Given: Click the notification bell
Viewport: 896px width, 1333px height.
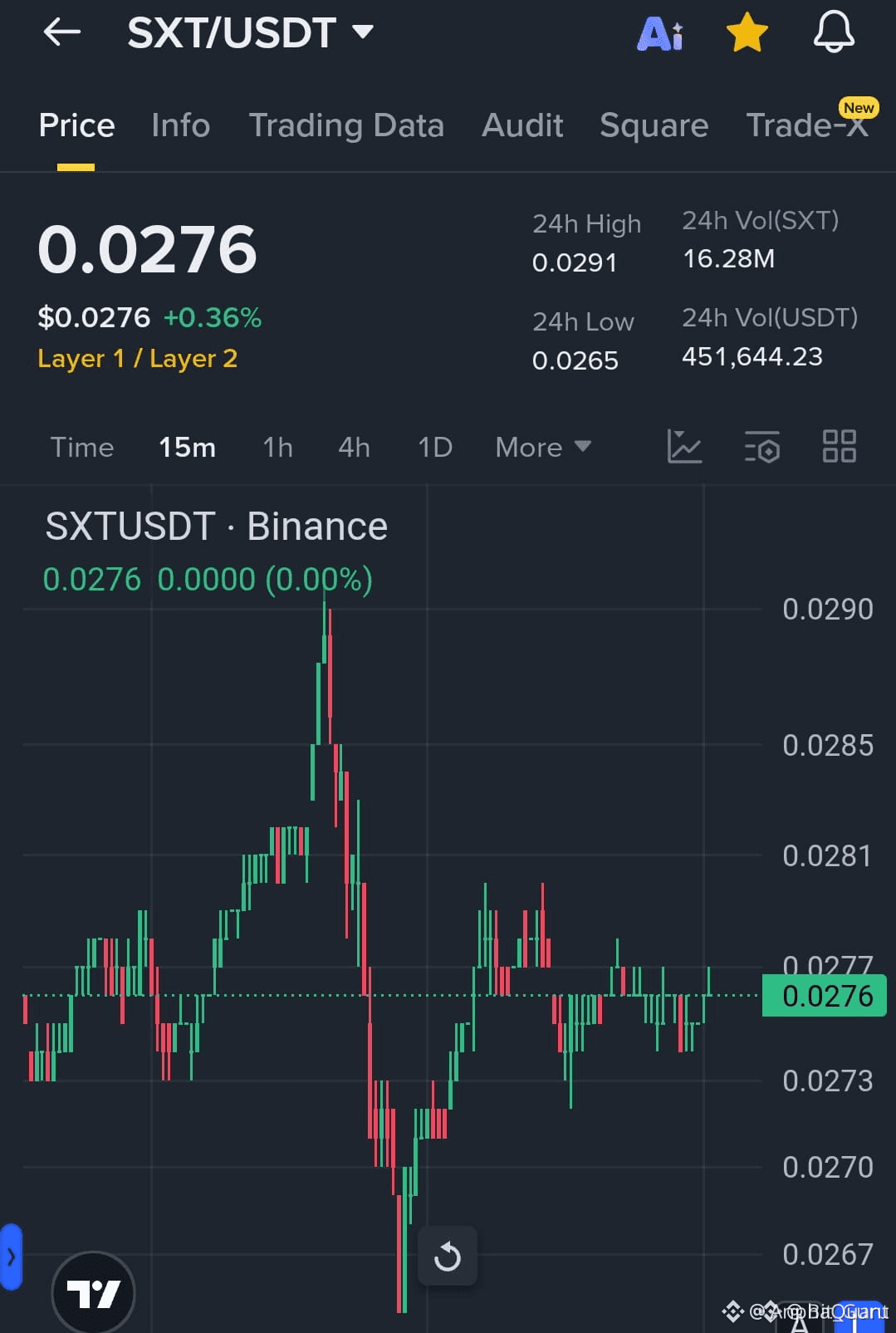Looking at the screenshot, I should pos(835,33).
